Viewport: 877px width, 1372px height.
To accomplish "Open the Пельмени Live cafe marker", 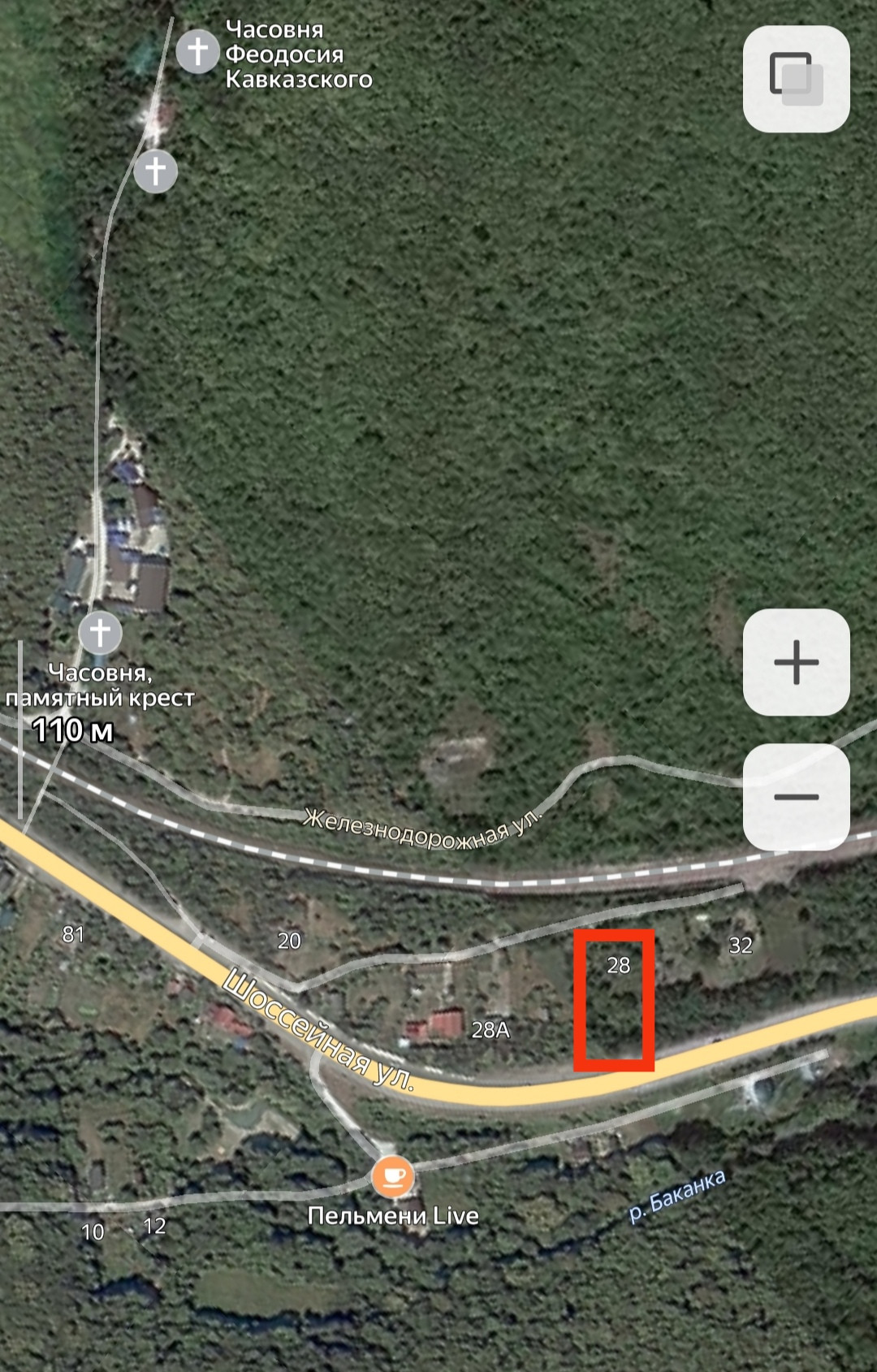I will point(393,1176).
